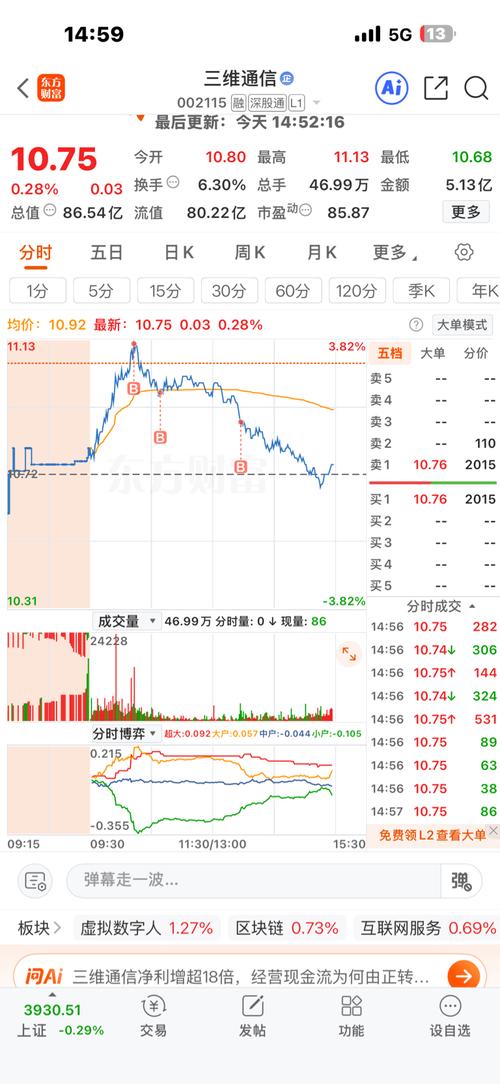Open the search magnifier
500x1084 pixels.
[476, 88]
